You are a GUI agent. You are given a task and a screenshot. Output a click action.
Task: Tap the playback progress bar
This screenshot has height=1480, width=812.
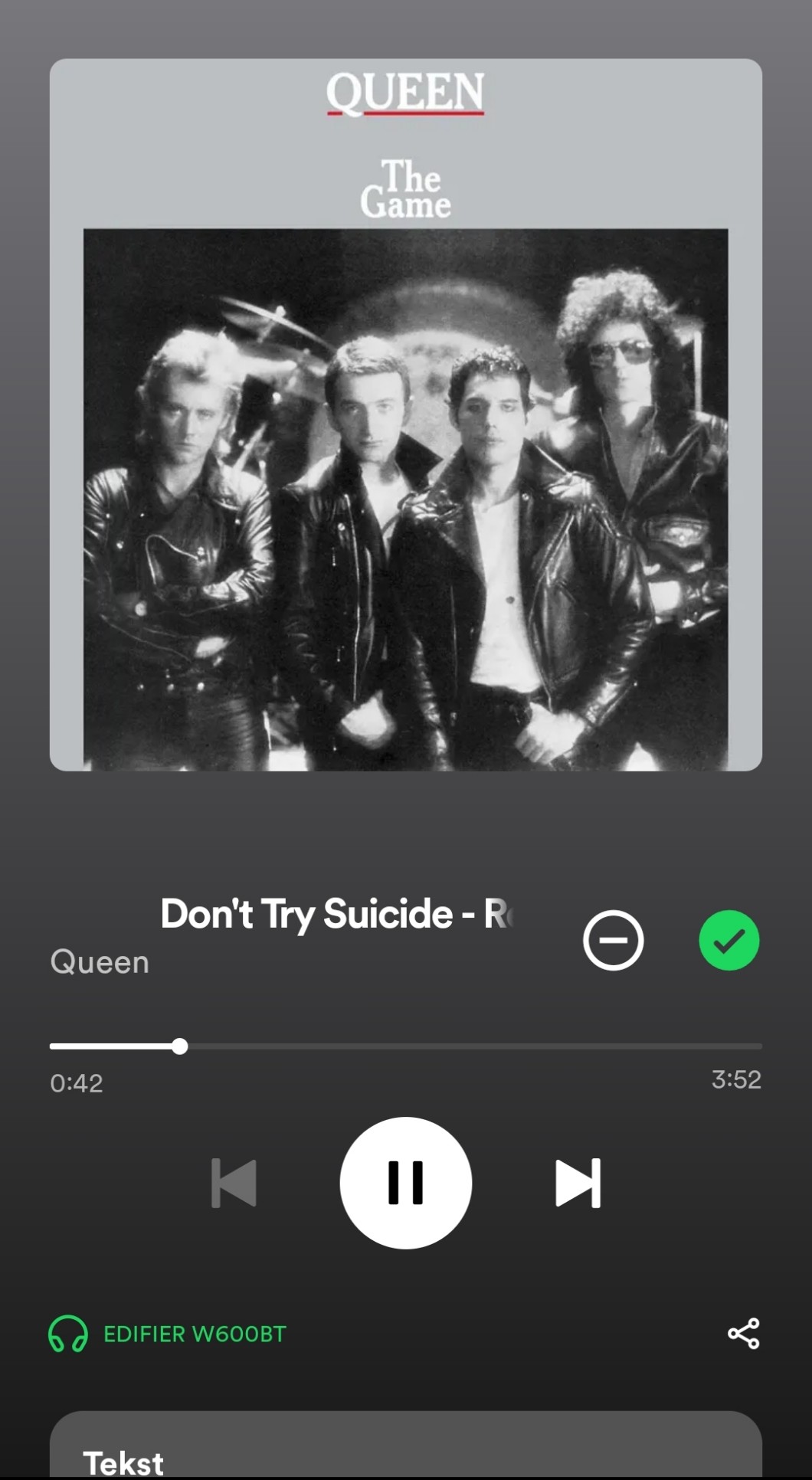(406, 1046)
